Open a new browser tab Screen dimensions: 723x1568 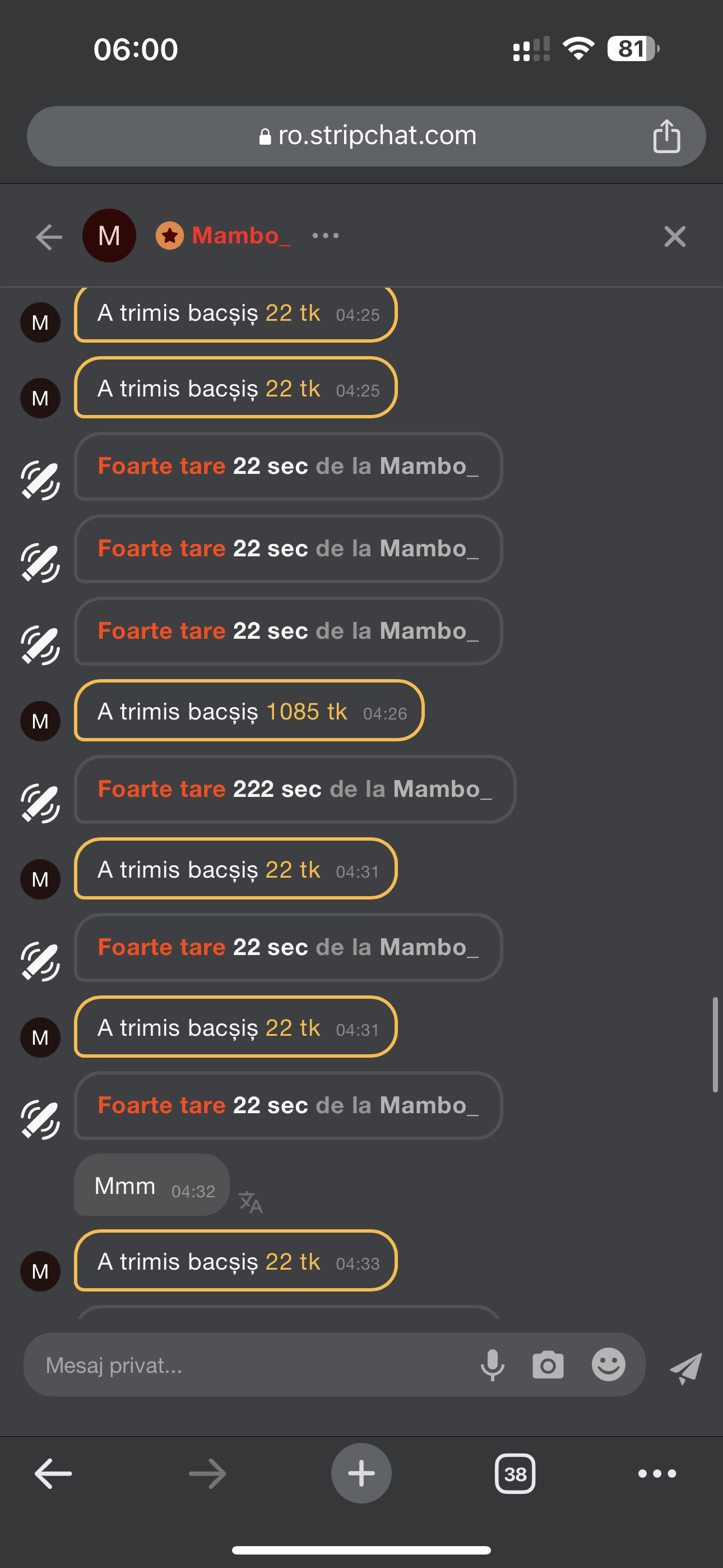coord(361,1474)
